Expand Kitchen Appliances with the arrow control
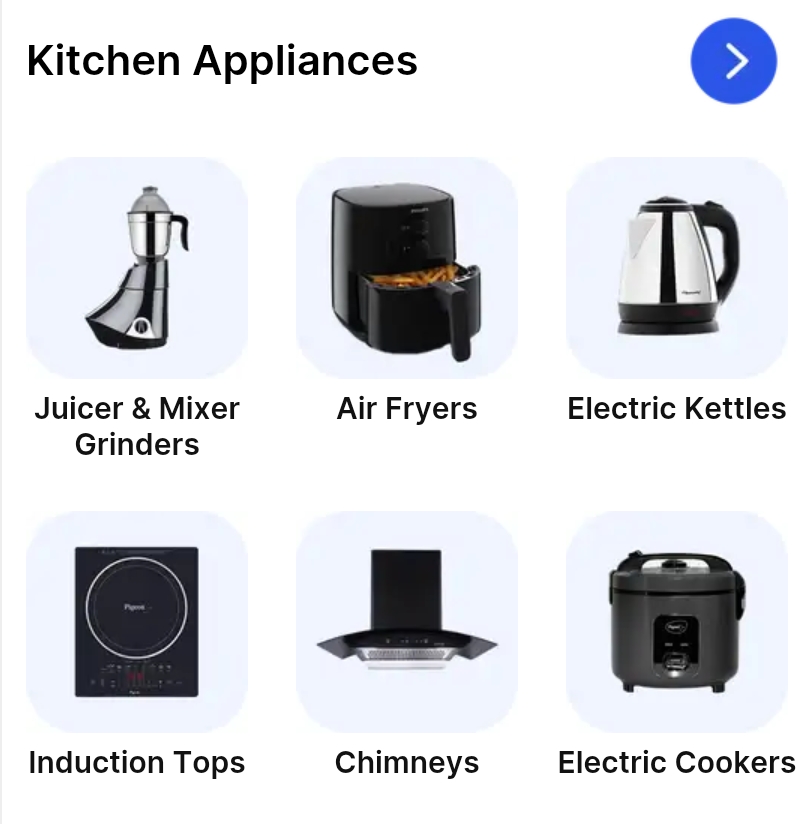 click(x=733, y=60)
